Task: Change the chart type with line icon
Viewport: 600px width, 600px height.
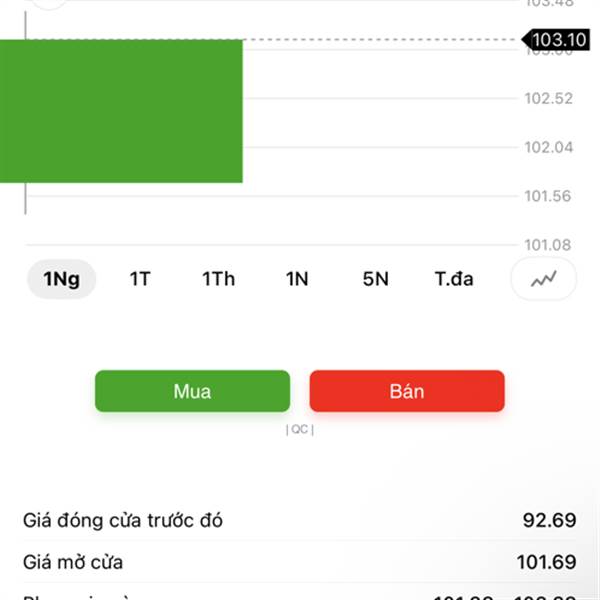Action: tap(543, 279)
